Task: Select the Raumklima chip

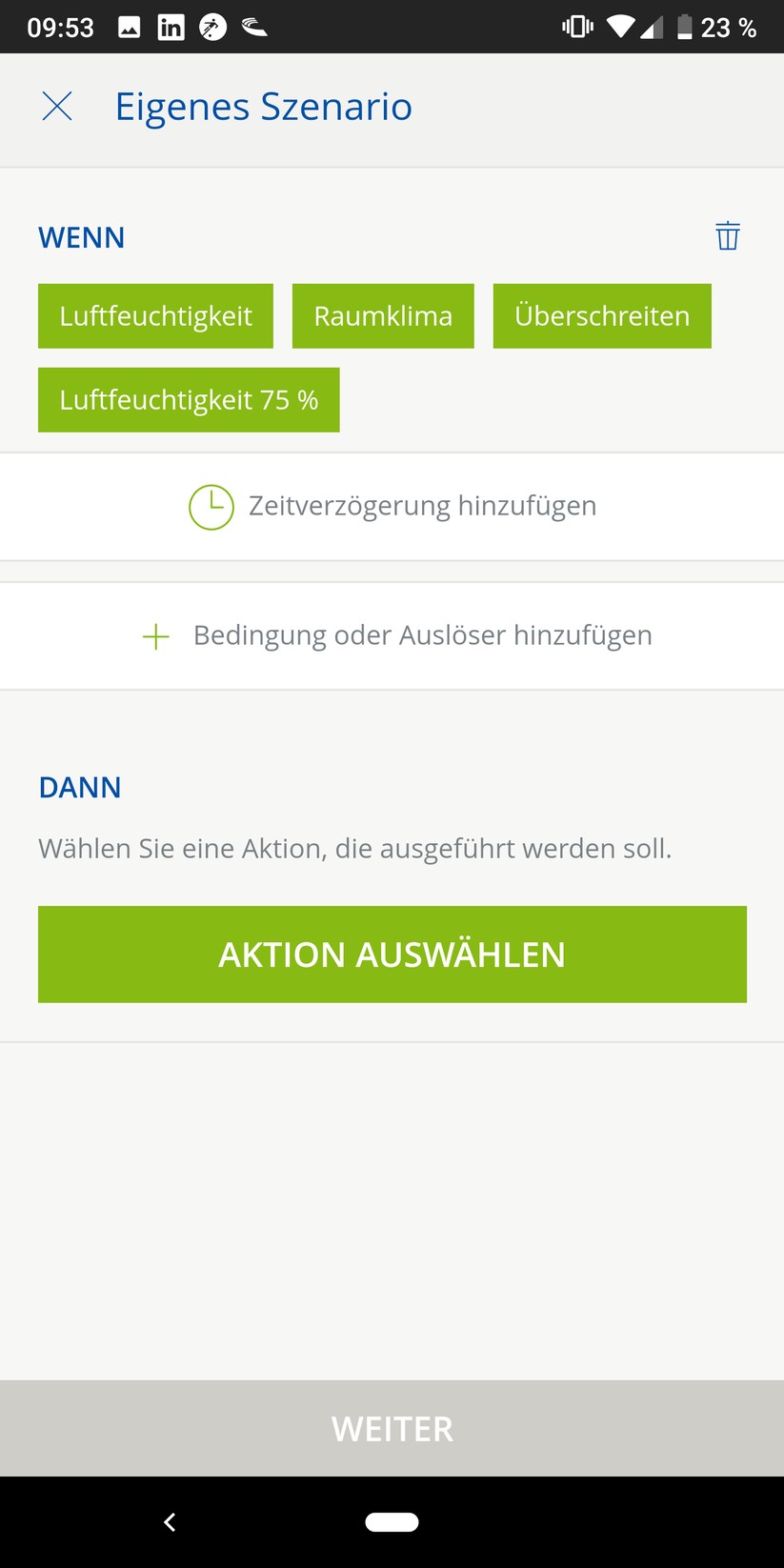Action: tap(383, 316)
